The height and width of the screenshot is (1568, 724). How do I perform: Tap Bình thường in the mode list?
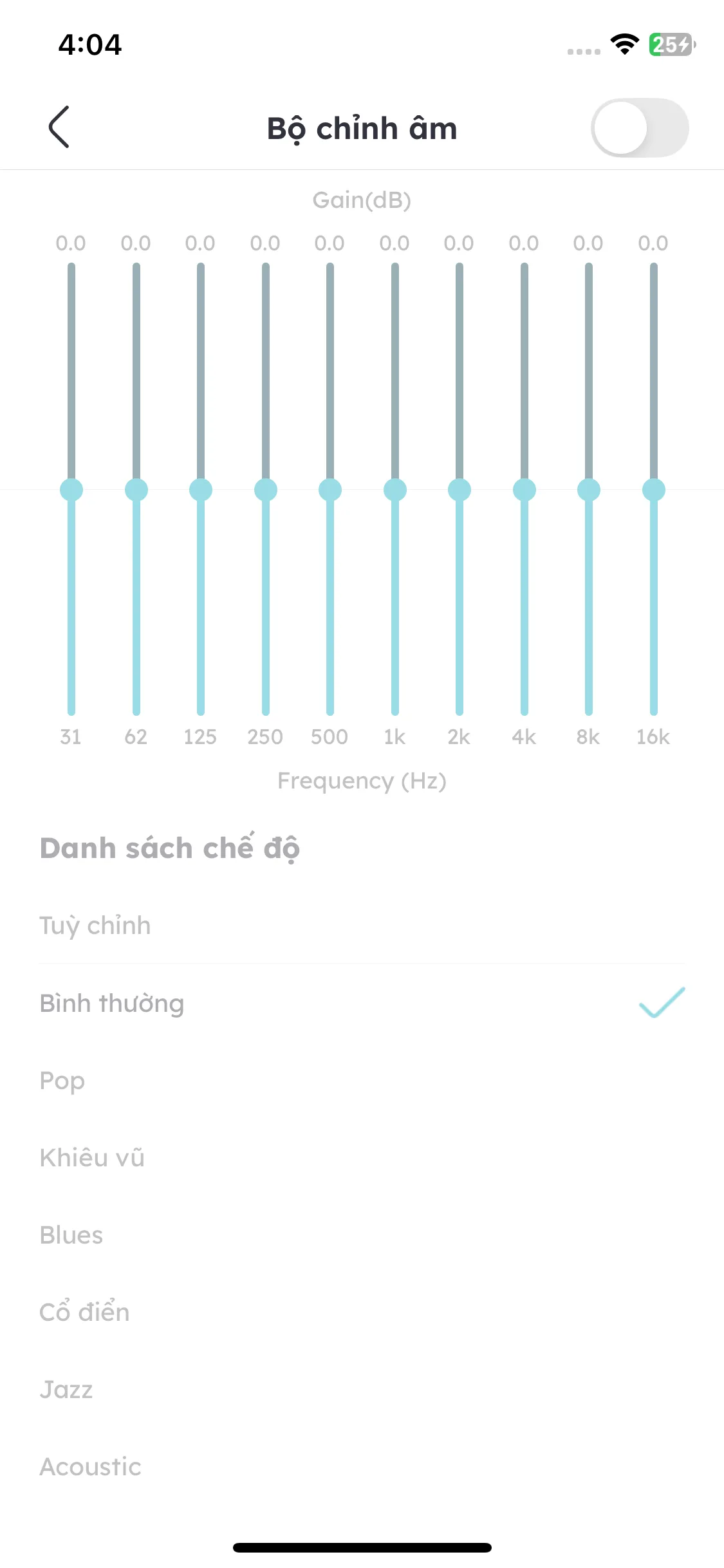click(x=111, y=1003)
